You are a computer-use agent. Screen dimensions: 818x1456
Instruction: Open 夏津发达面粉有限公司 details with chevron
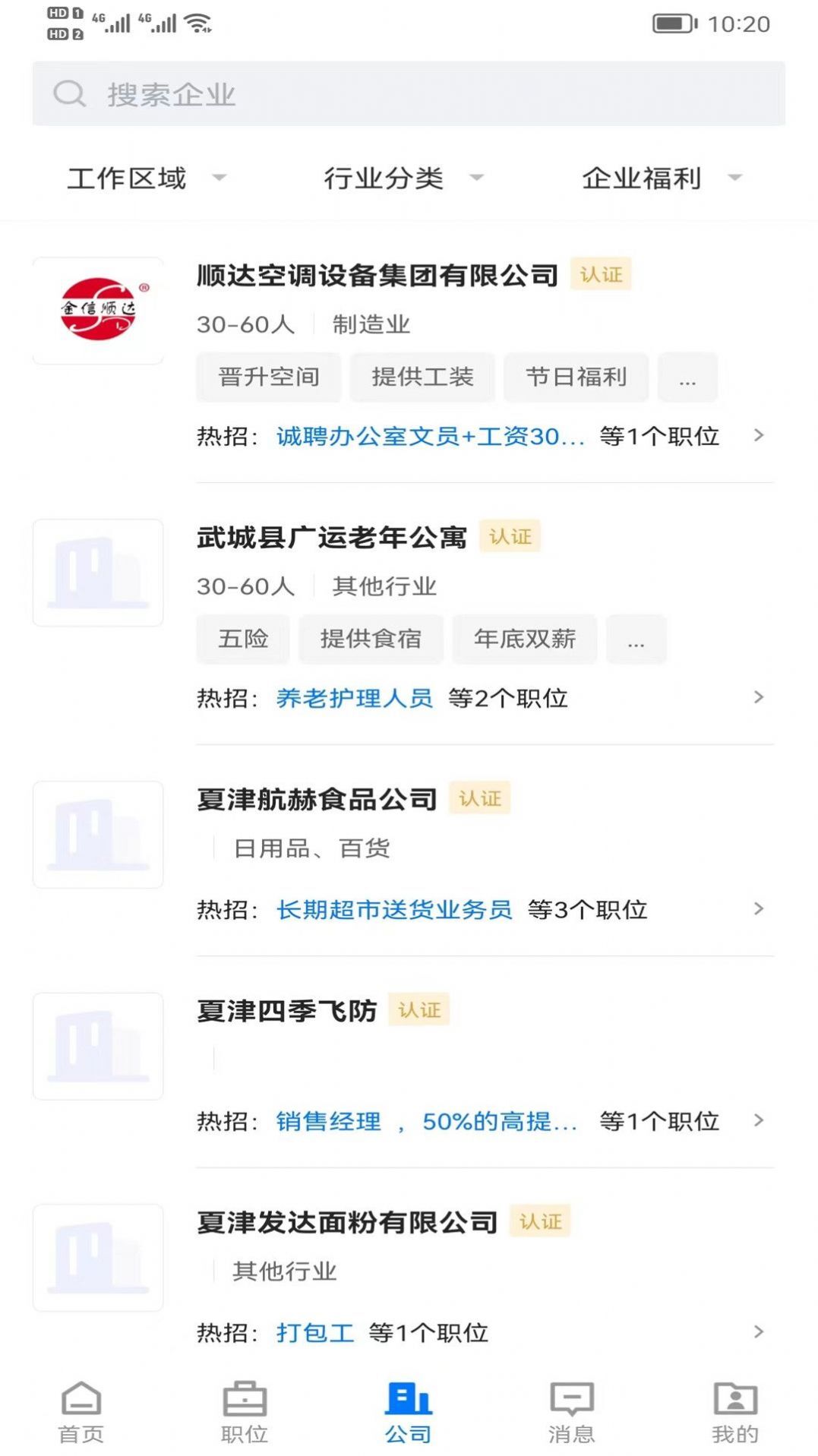[x=759, y=1332]
